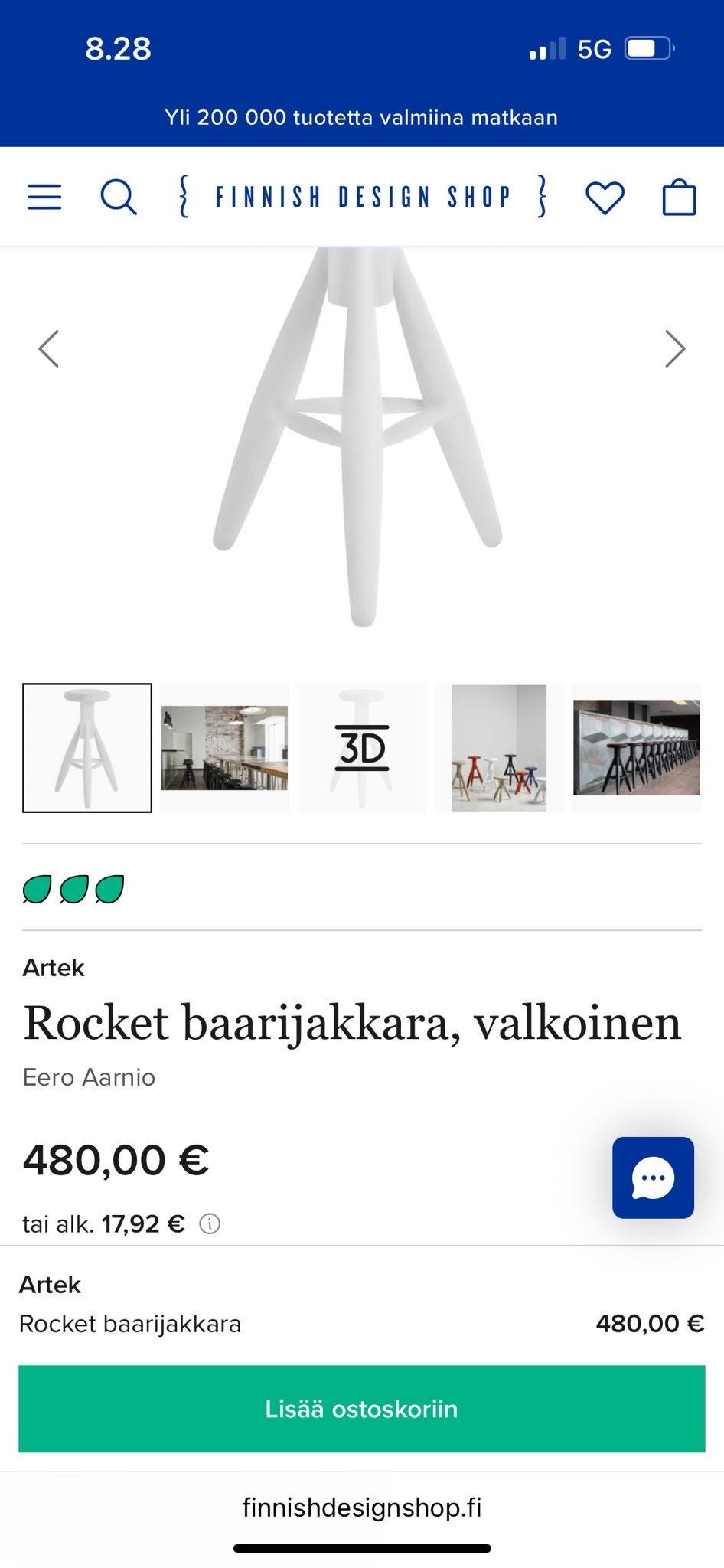Open the search magnifier
724x1568 pixels.
click(x=119, y=197)
